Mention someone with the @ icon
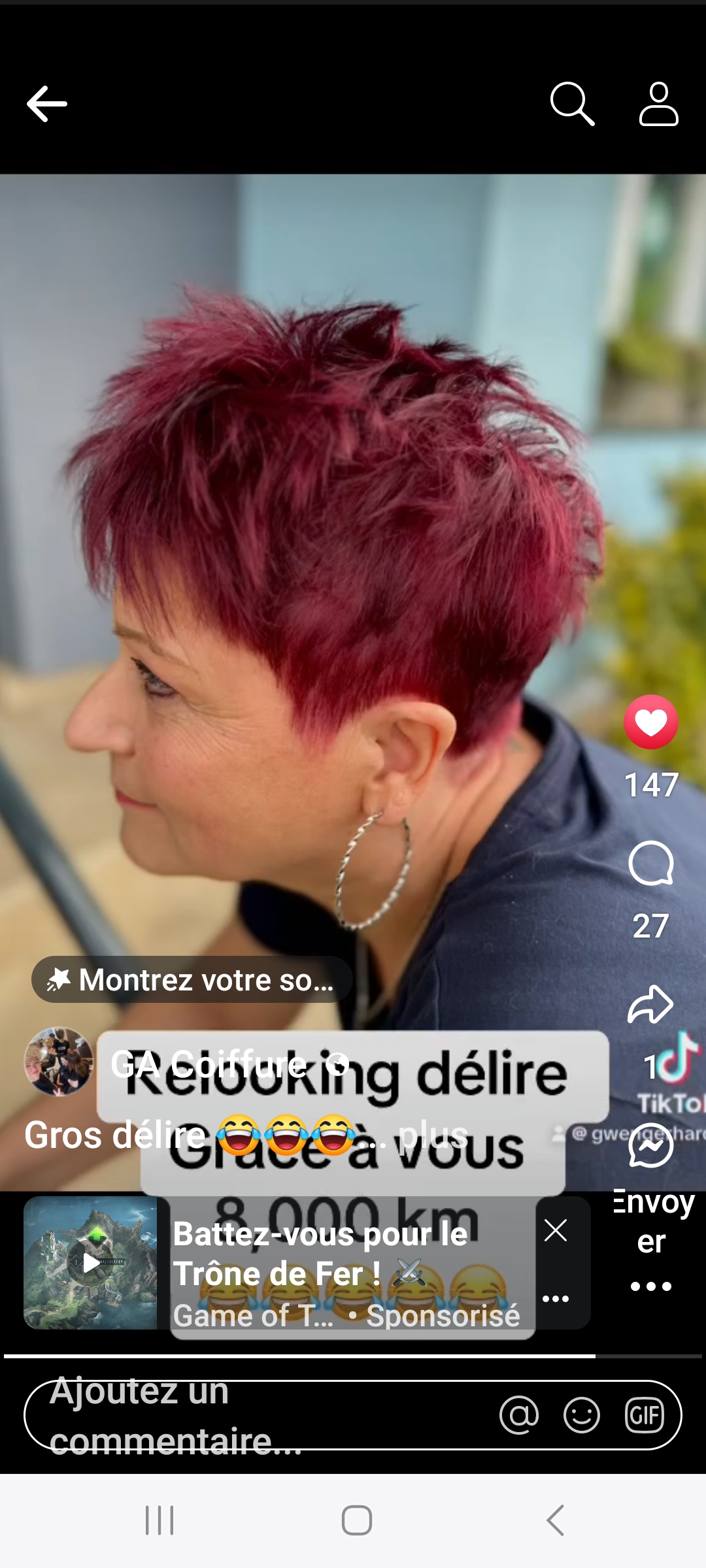This screenshot has width=706, height=1568. 519,1415
